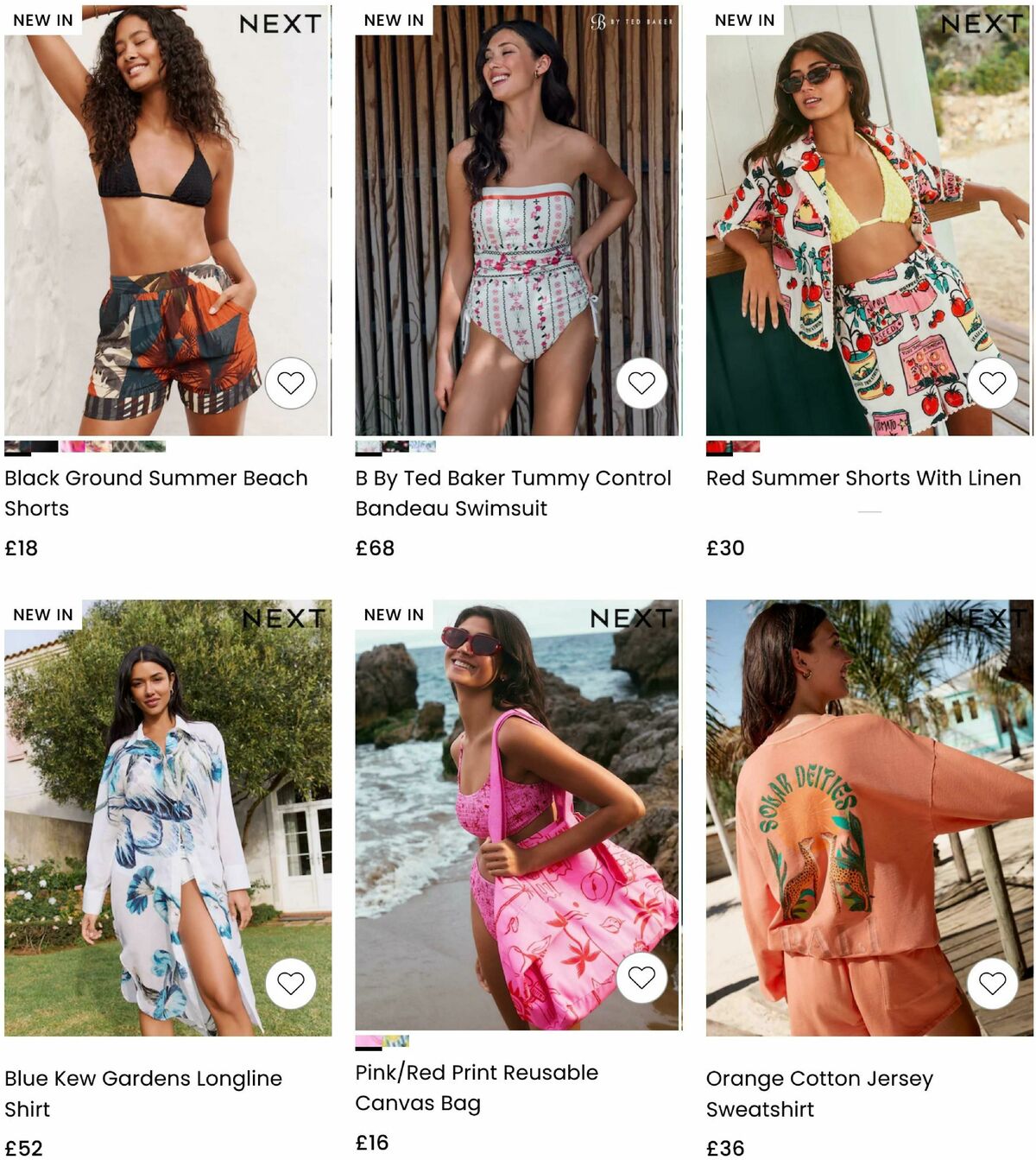Click the £68 price on the swimsuit
The image size is (1036, 1160).
click(373, 546)
